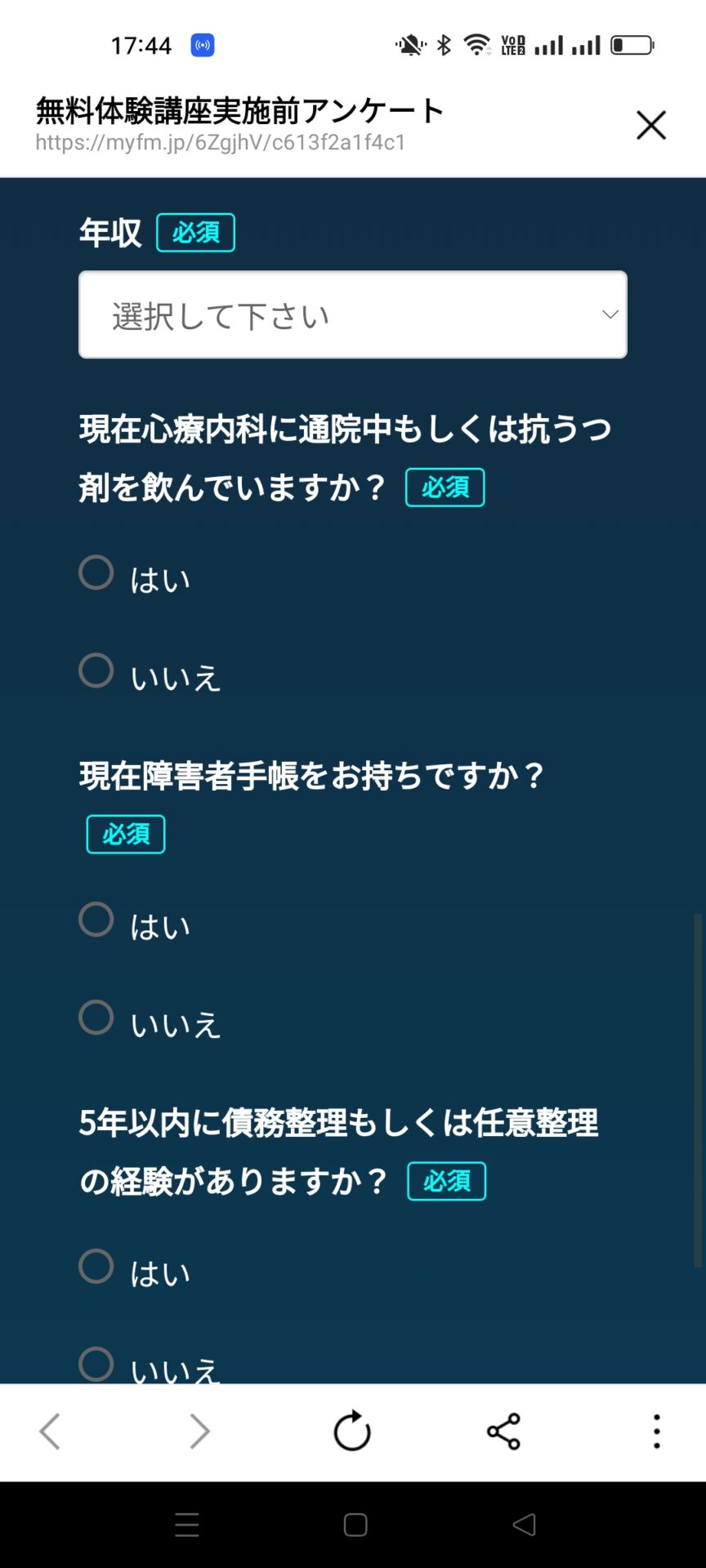
Task: Choose はい for 障害者手帳 question
Action: coord(96,920)
